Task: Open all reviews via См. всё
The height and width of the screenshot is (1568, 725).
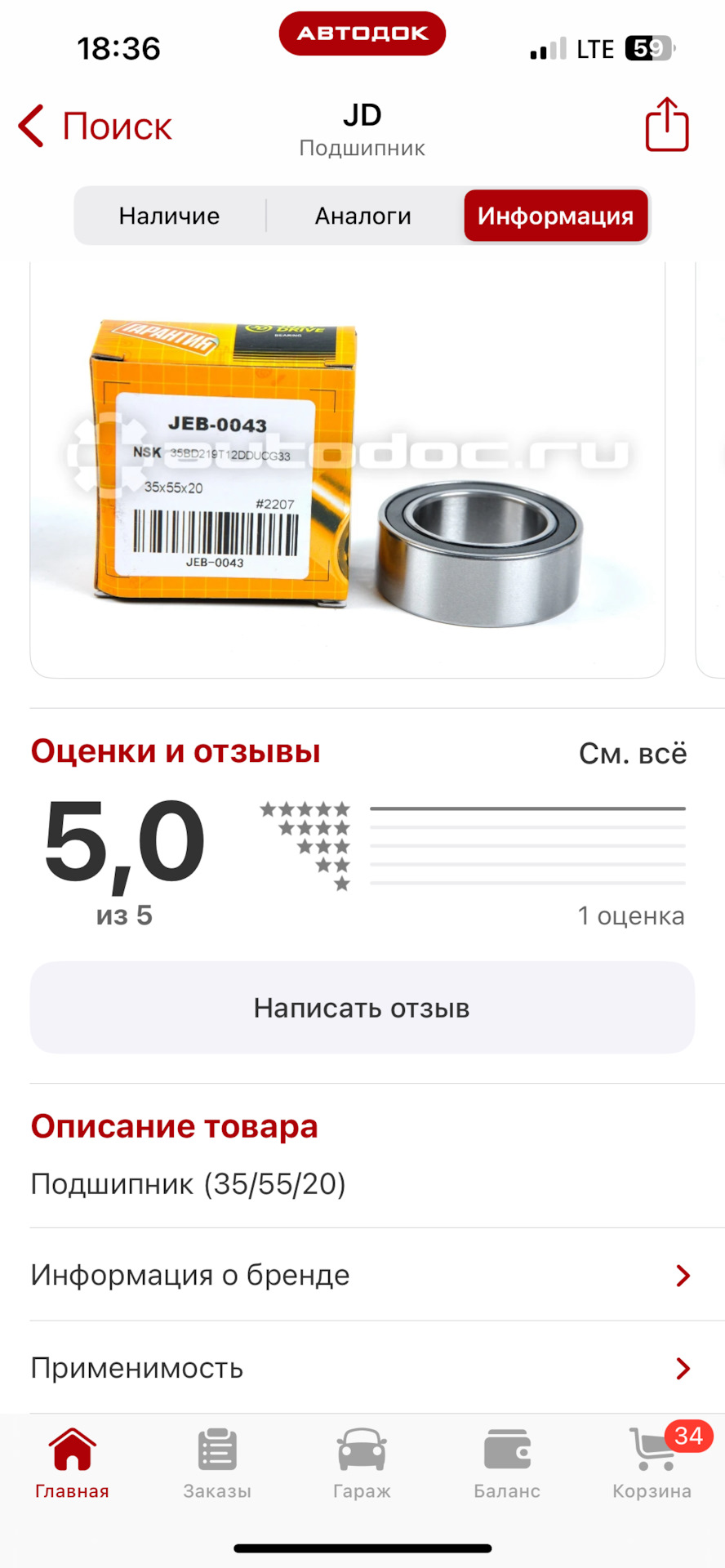Action: pos(632,753)
